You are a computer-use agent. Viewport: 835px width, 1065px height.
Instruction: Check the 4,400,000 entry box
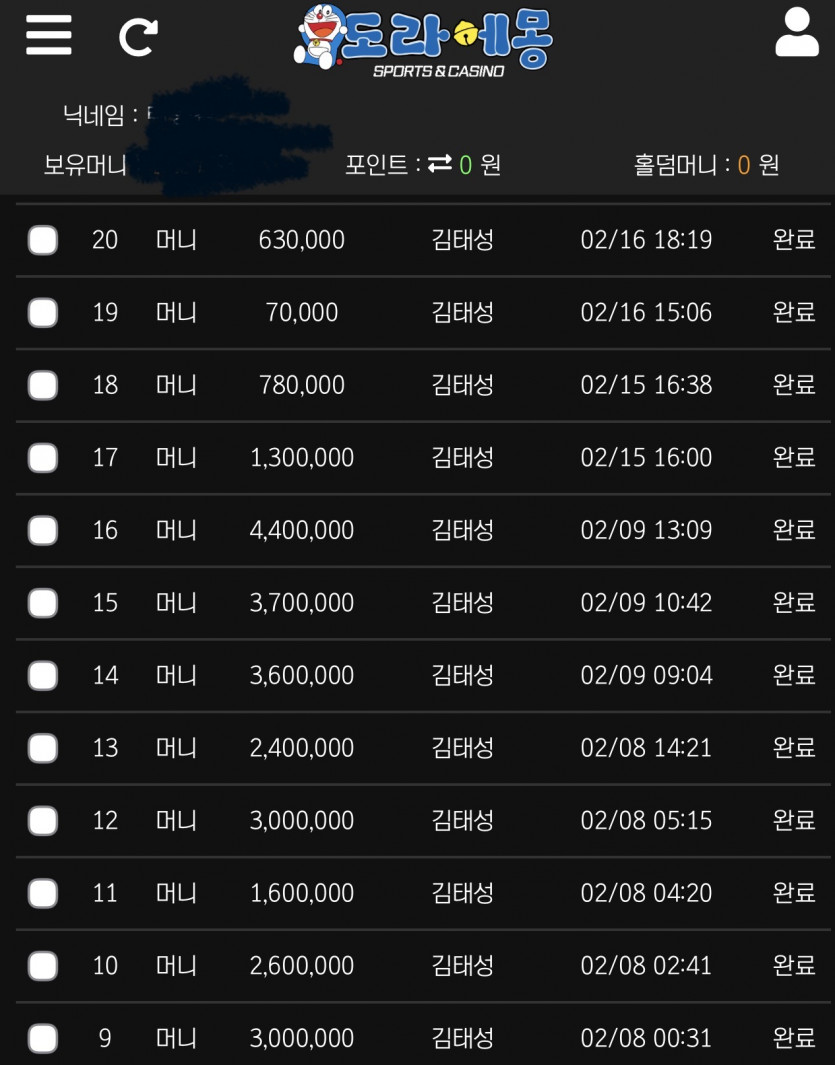tap(43, 530)
